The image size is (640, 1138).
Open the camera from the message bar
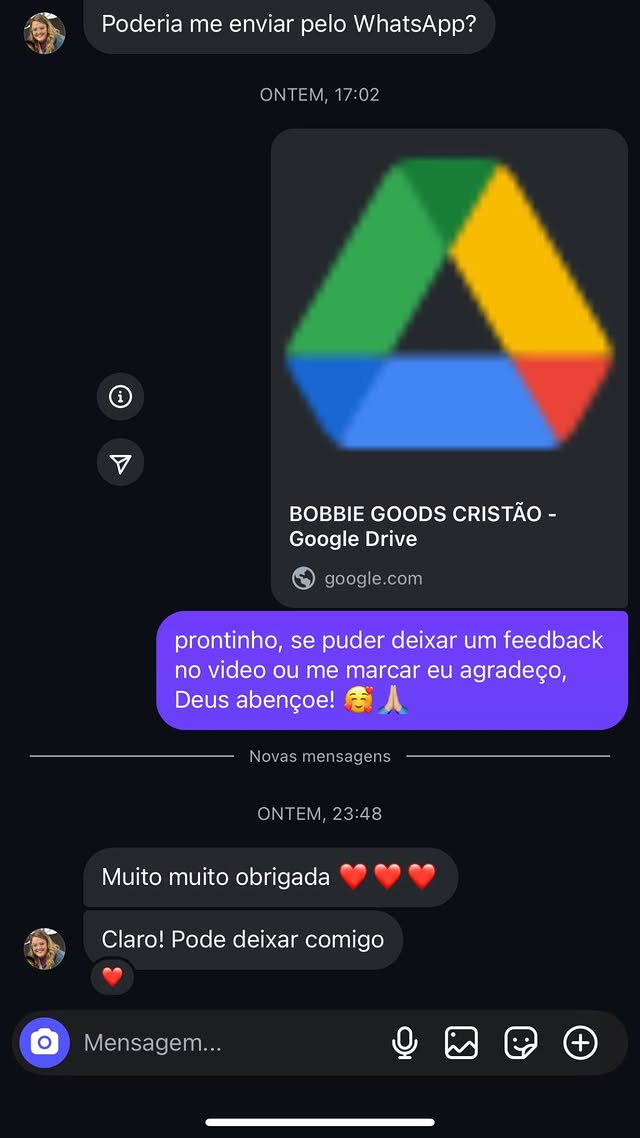(45, 1043)
